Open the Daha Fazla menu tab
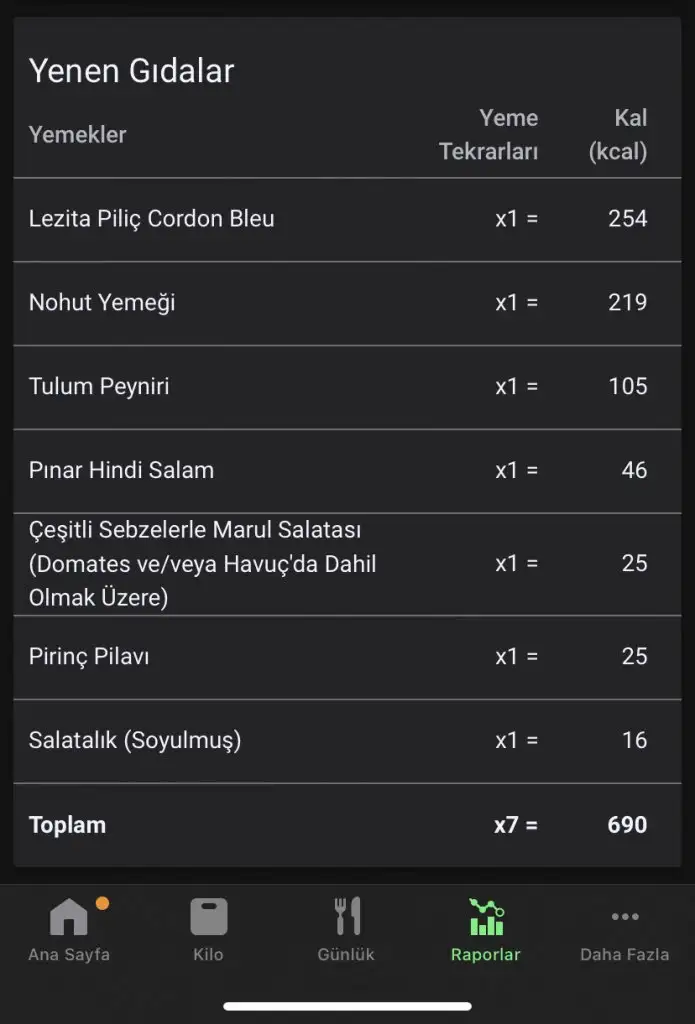 624,930
